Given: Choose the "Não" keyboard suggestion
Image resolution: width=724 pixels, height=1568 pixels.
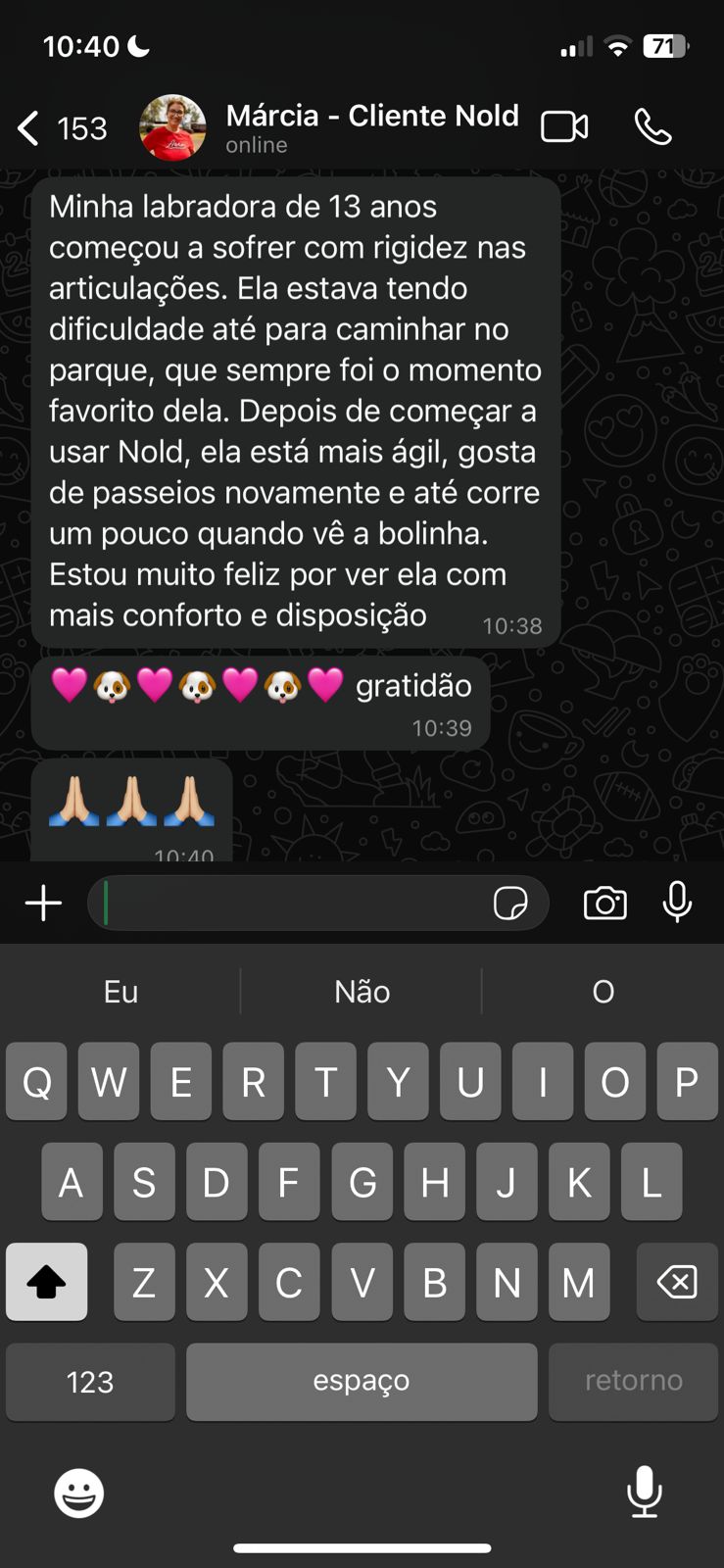Looking at the screenshot, I should 362,992.
